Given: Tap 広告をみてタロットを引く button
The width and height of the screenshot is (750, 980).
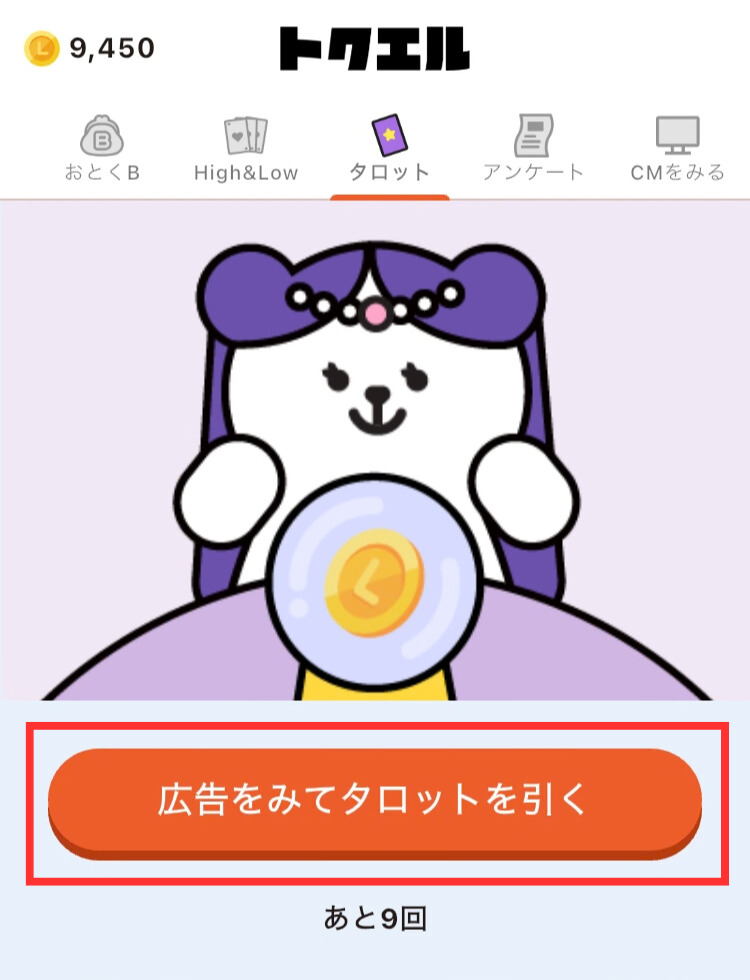Looking at the screenshot, I should (375, 801).
